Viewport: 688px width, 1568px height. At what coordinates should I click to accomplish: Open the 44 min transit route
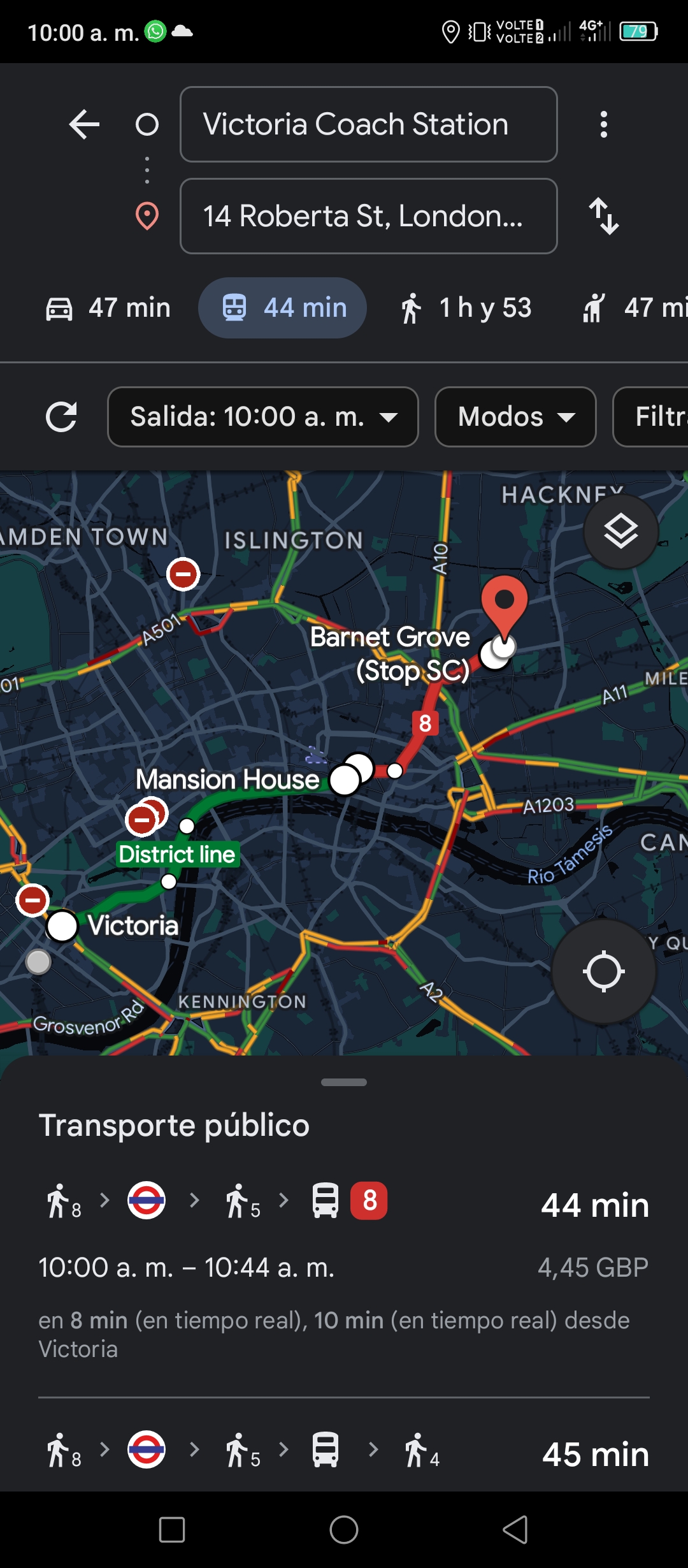point(344,1268)
